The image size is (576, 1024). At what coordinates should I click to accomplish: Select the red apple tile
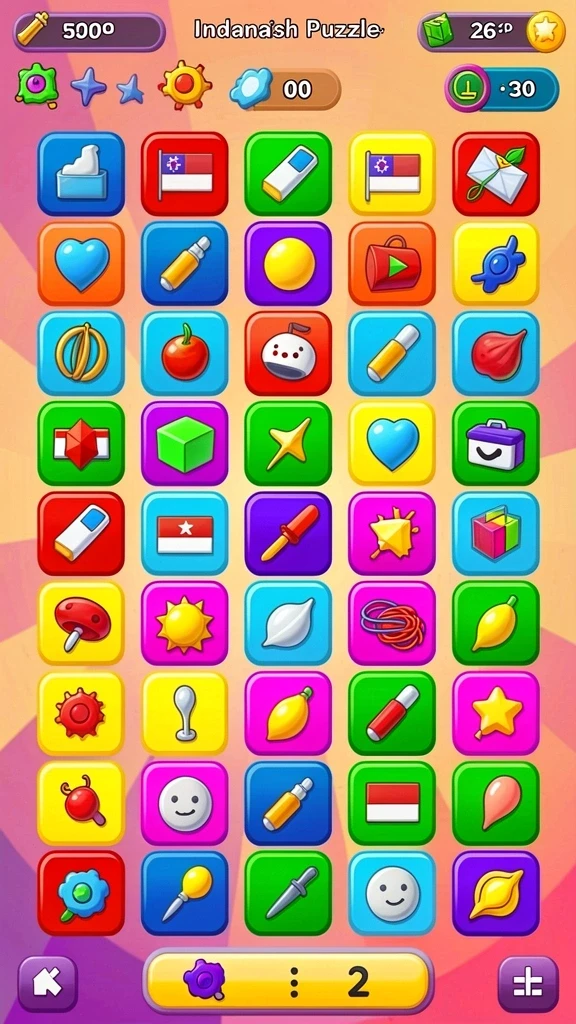point(185,353)
